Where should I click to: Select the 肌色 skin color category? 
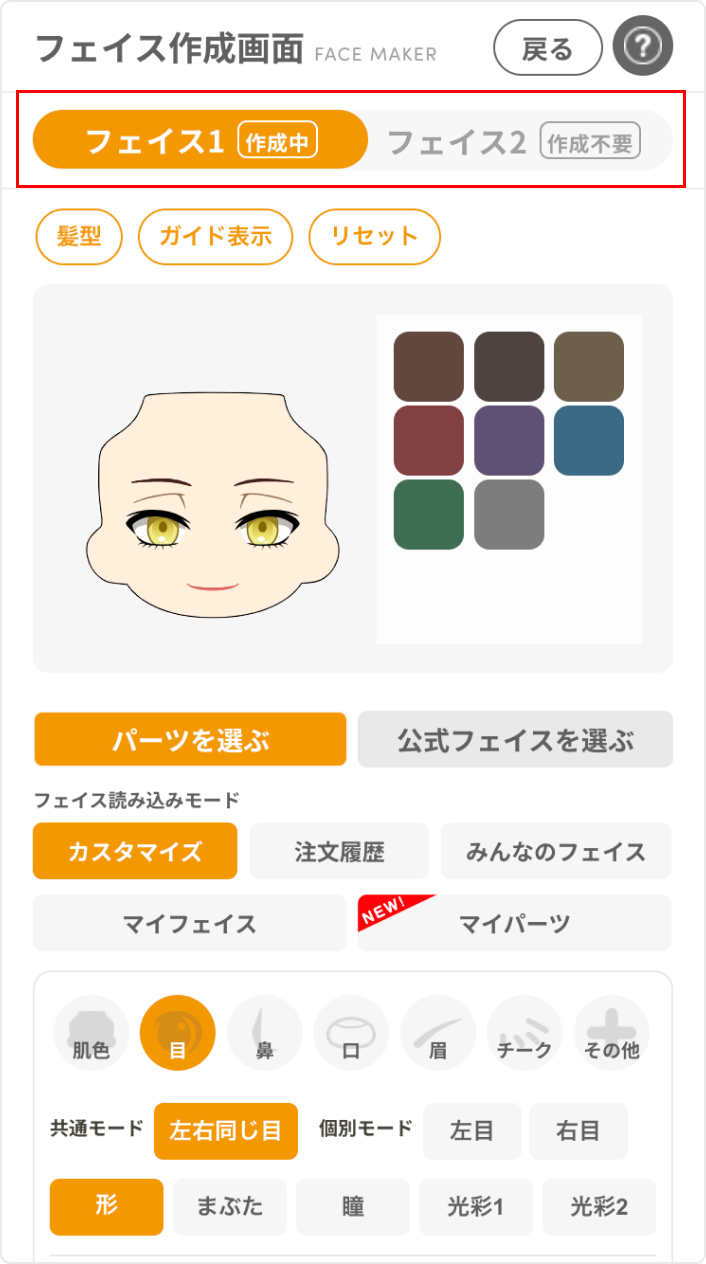tap(91, 1034)
